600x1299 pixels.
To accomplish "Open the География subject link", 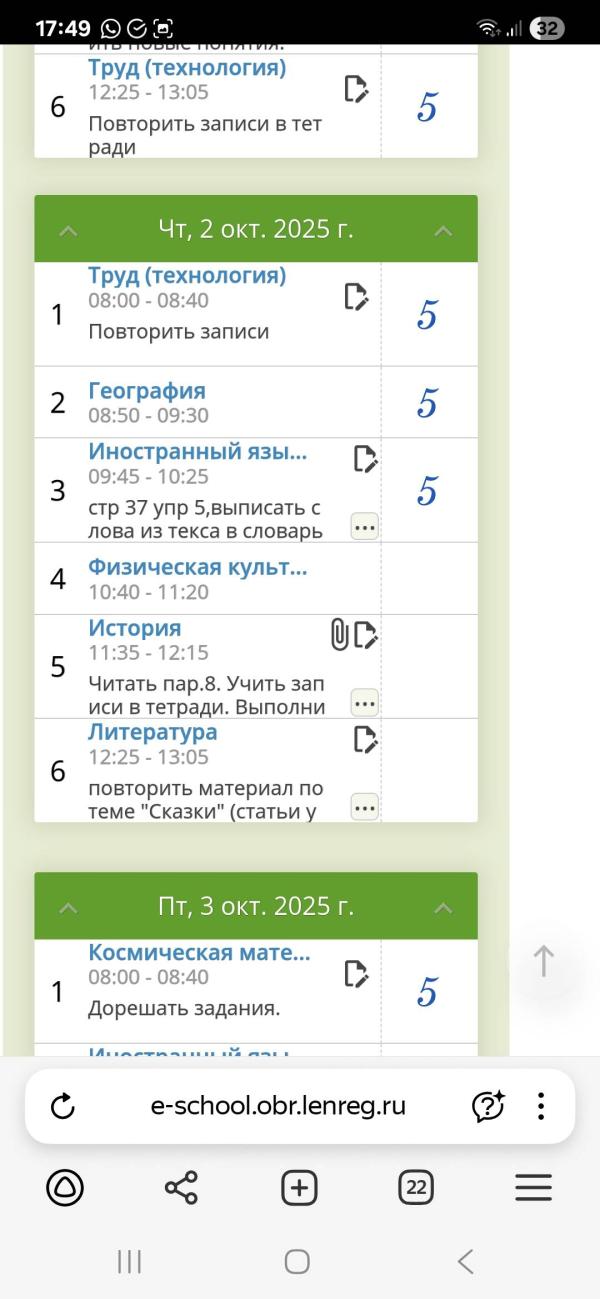I will point(147,391).
